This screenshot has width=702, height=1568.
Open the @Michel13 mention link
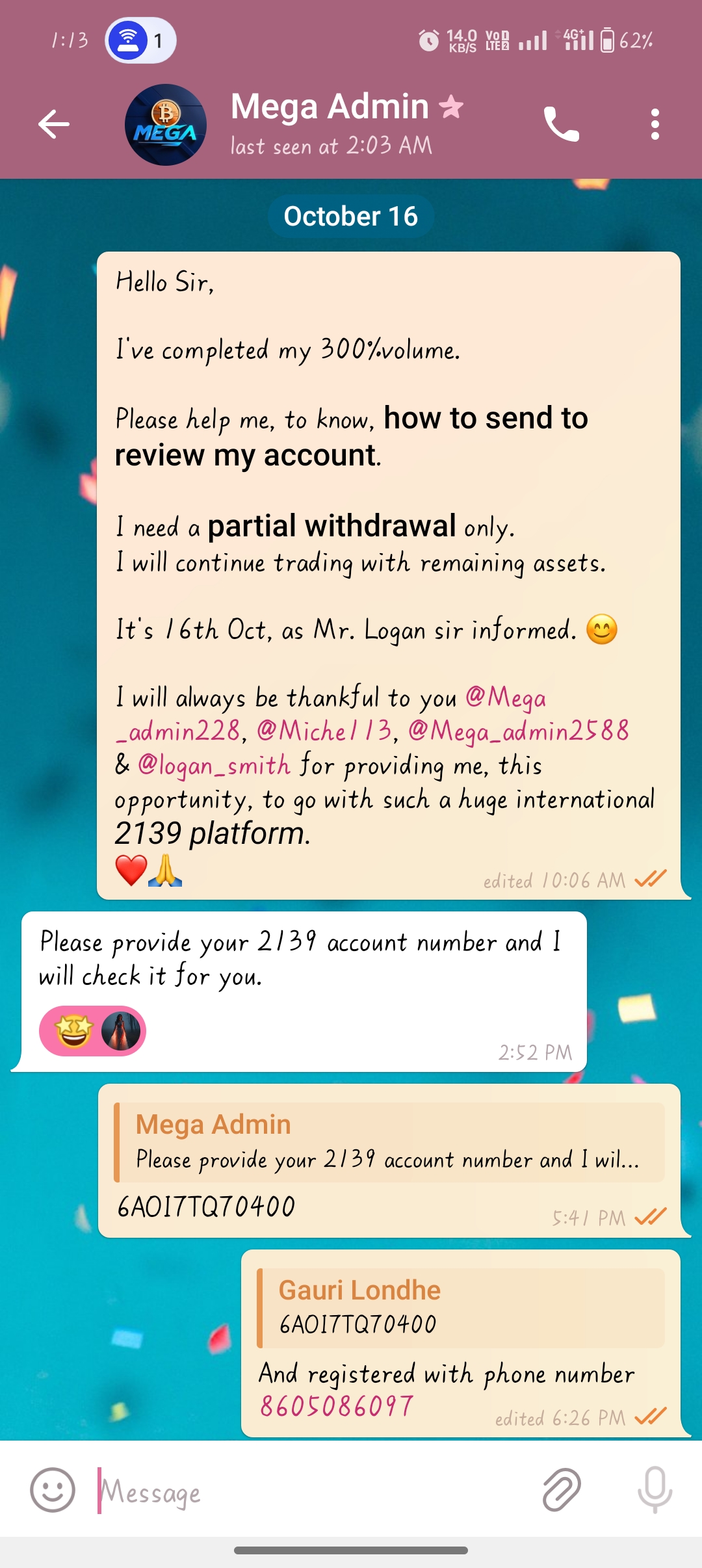[324, 731]
